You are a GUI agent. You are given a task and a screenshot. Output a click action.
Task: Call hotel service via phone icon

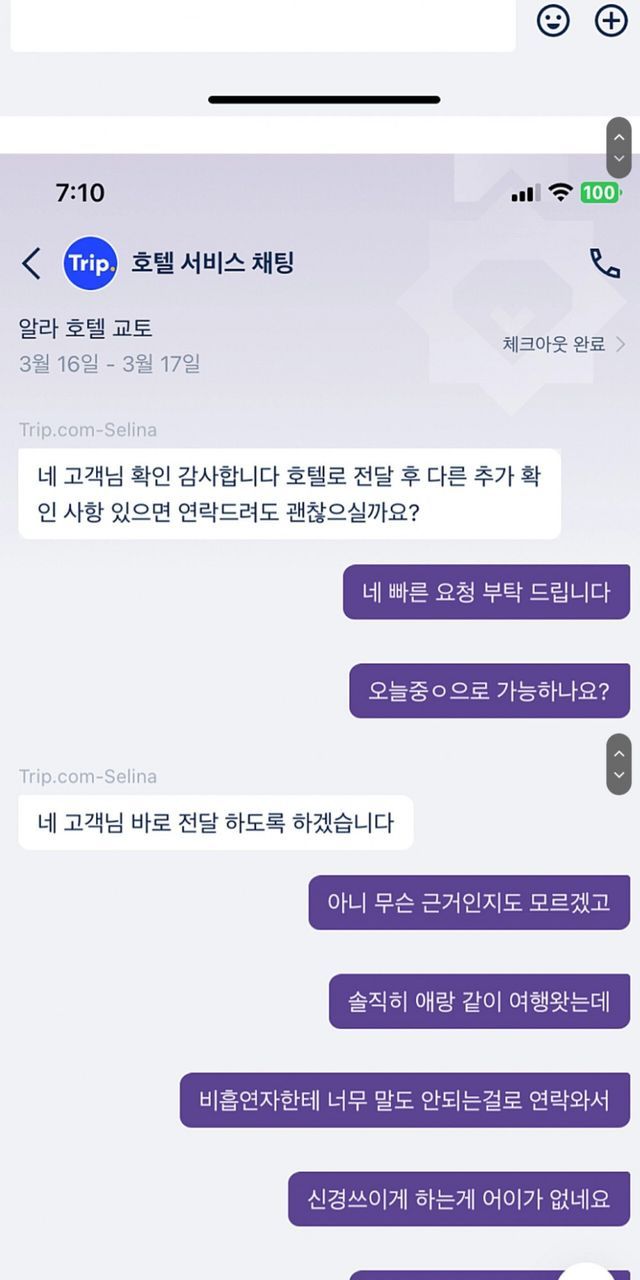point(604,263)
